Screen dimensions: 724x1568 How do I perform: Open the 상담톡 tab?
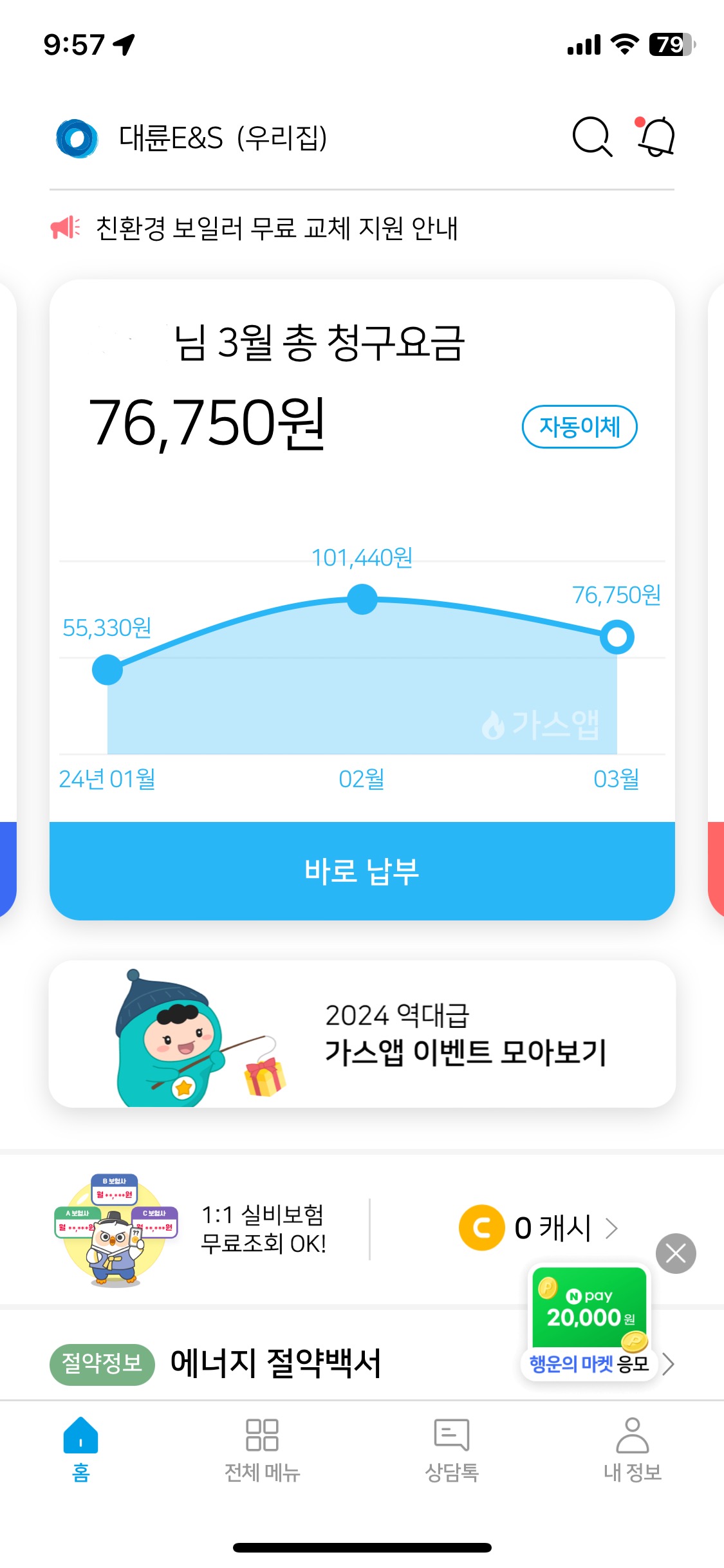pyautogui.click(x=452, y=1448)
